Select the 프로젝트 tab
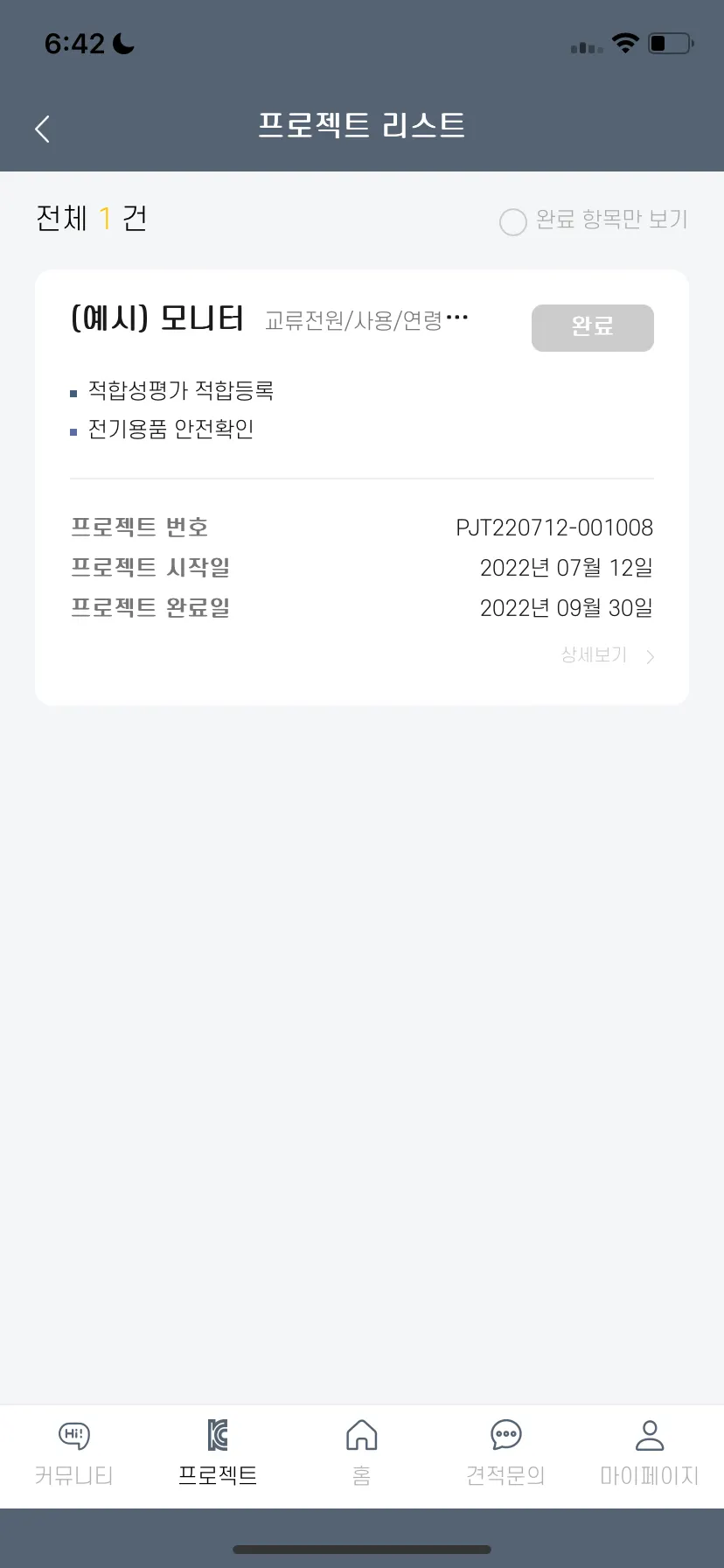The height and width of the screenshot is (1568, 724). 218,1454
